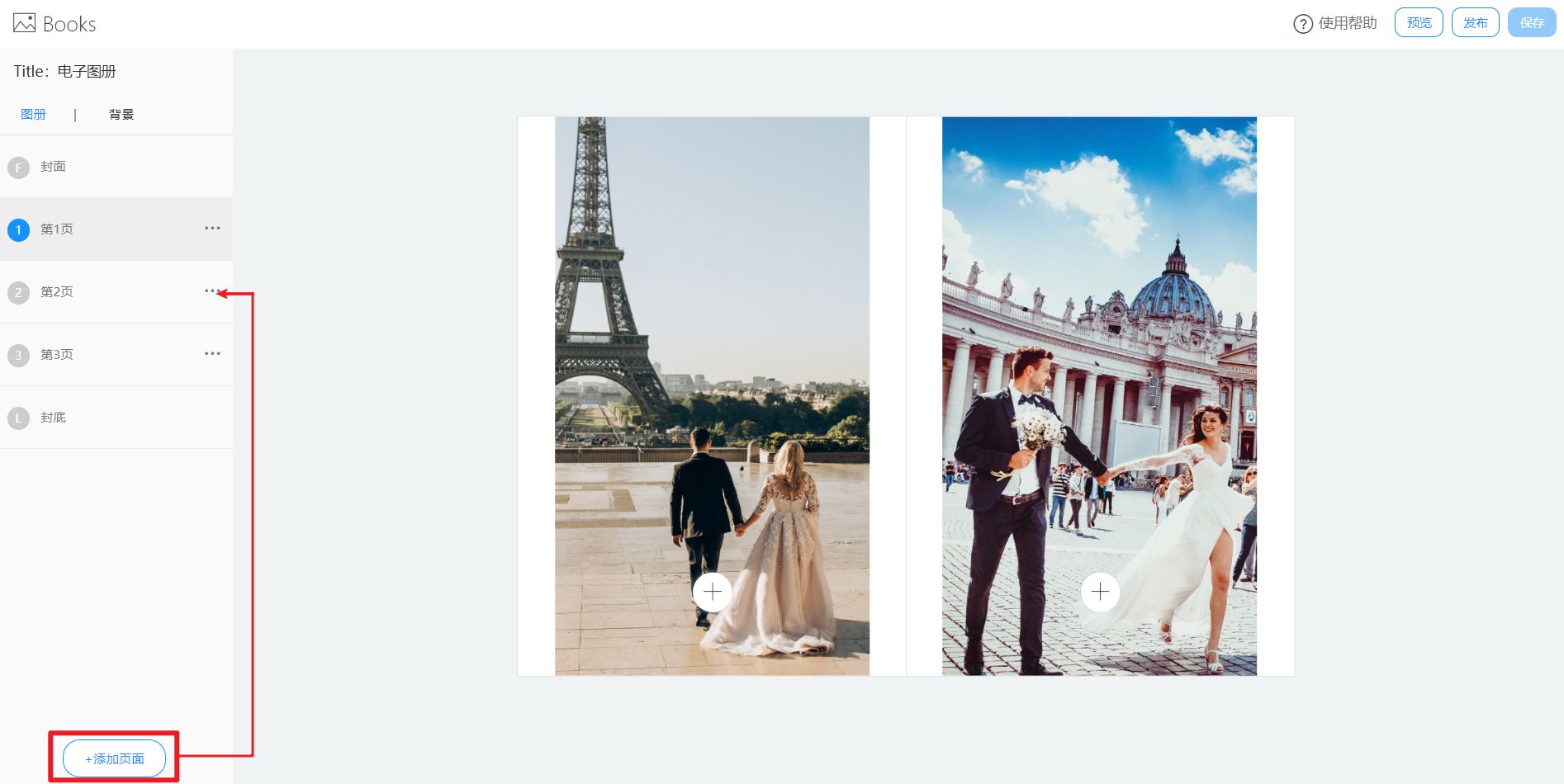Tap the 预览 preview button

point(1419,23)
